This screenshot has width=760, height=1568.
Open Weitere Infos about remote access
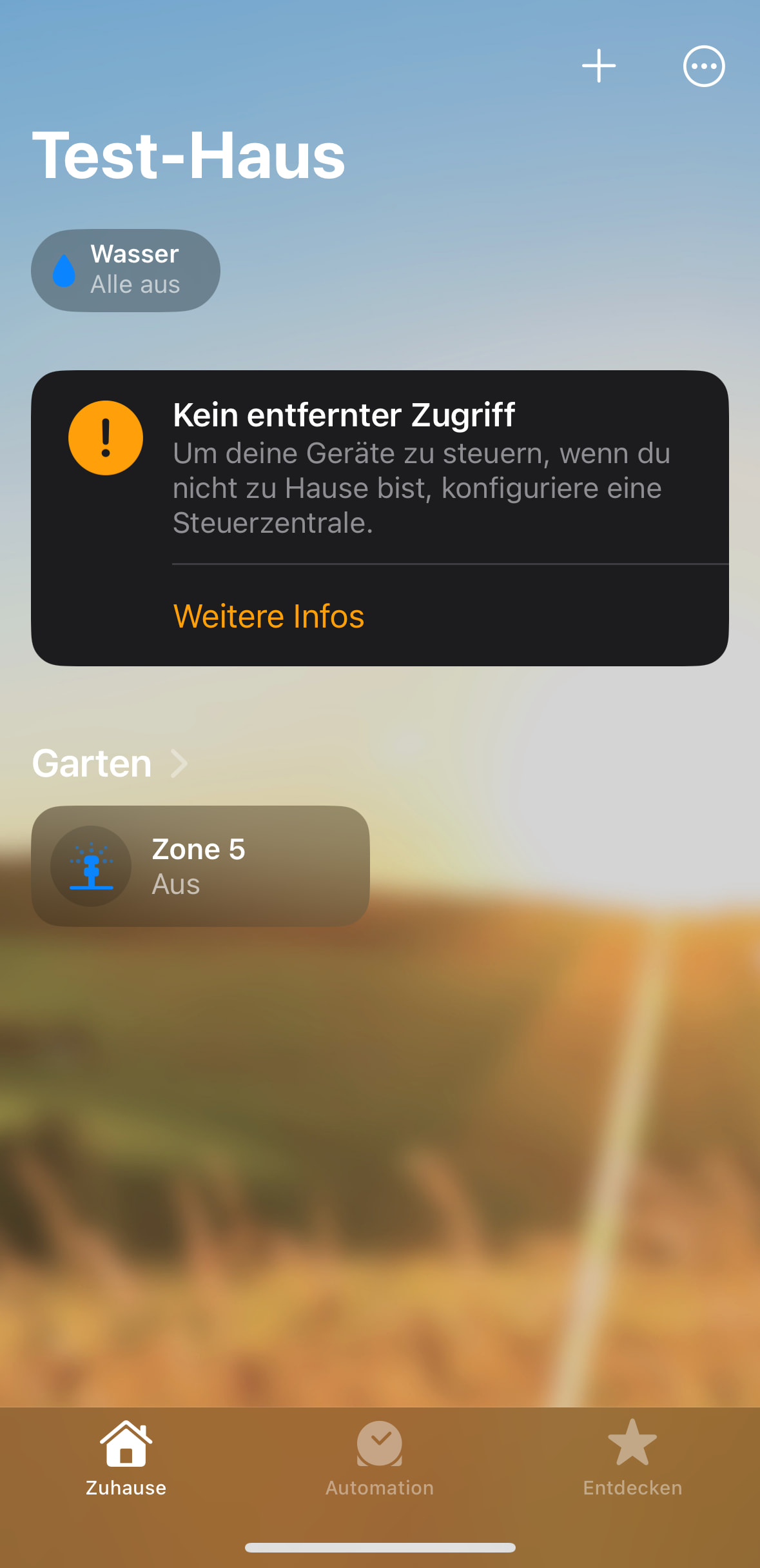(x=269, y=616)
